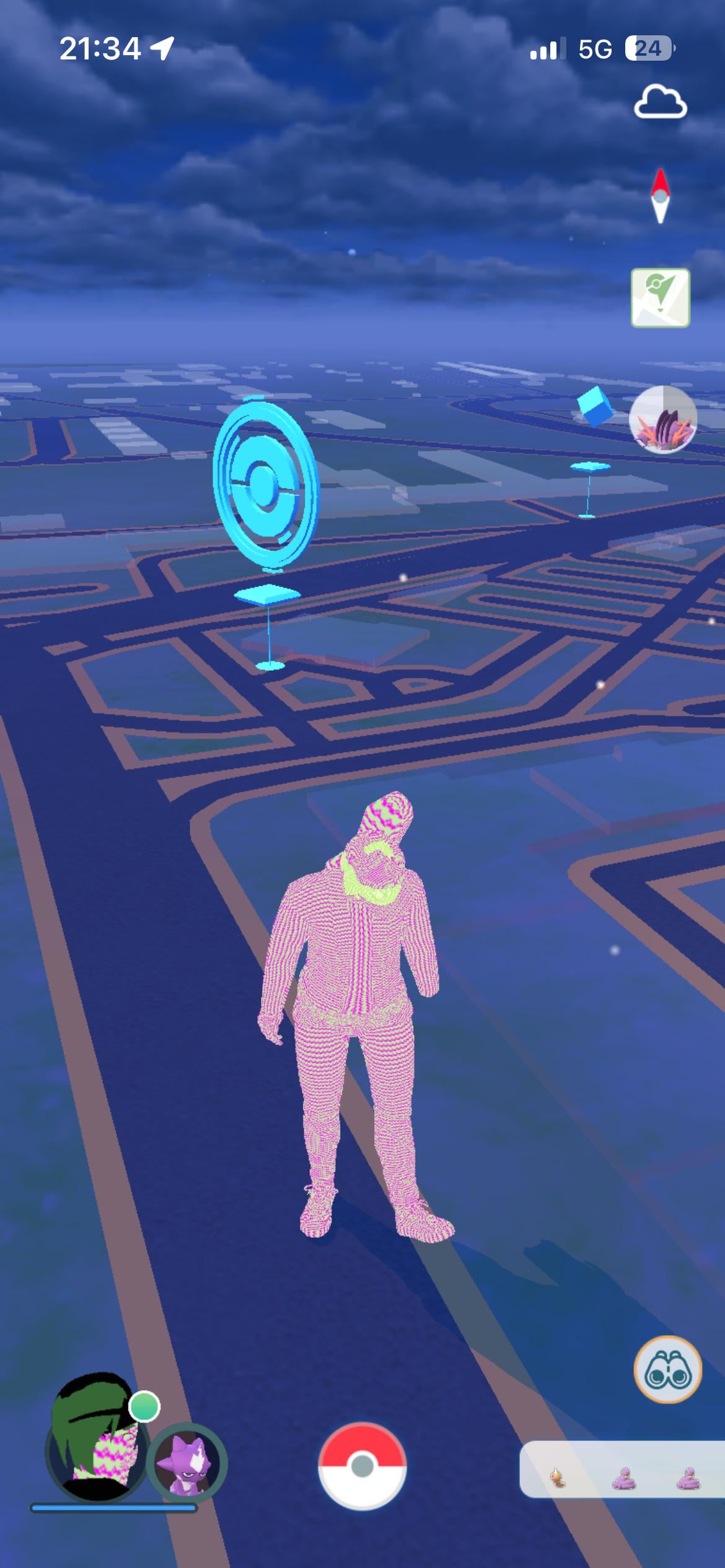Viewport: 725px width, 1568px height.
Task: Select the distant PokéStop cube
Action: [x=595, y=407]
